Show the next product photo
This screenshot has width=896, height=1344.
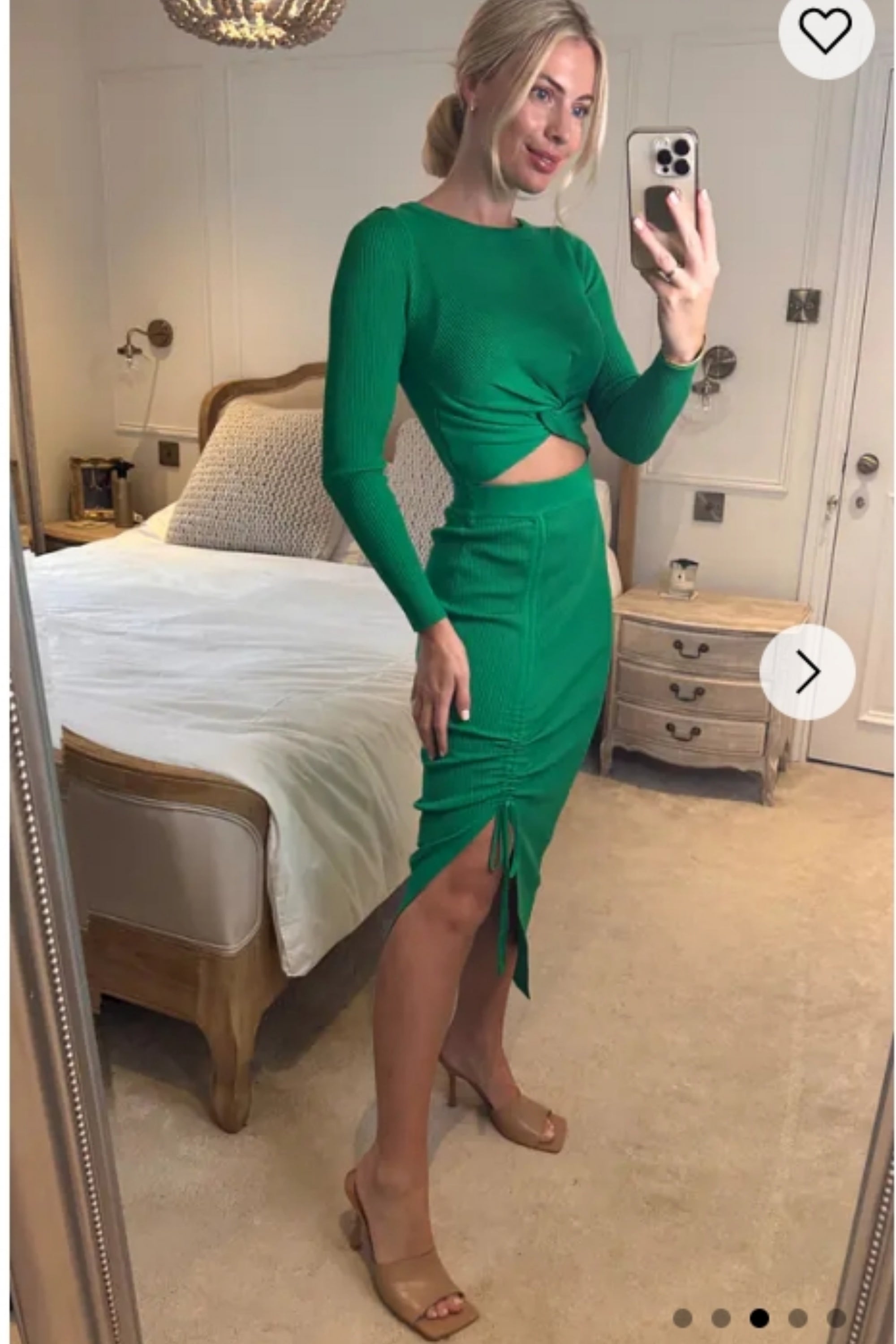(807, 672)
